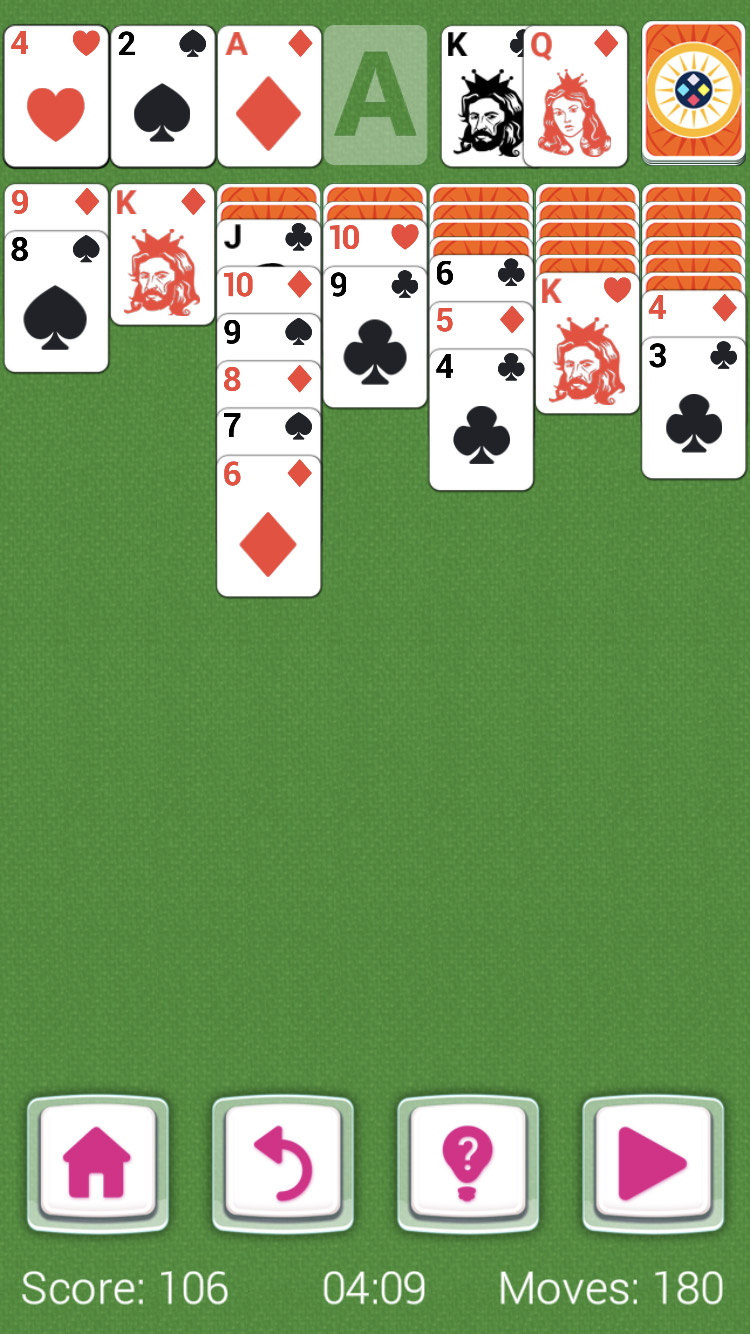Tap the 4 of hearts foundation pile
750x1334 pixels.
(x=56, y=96)
